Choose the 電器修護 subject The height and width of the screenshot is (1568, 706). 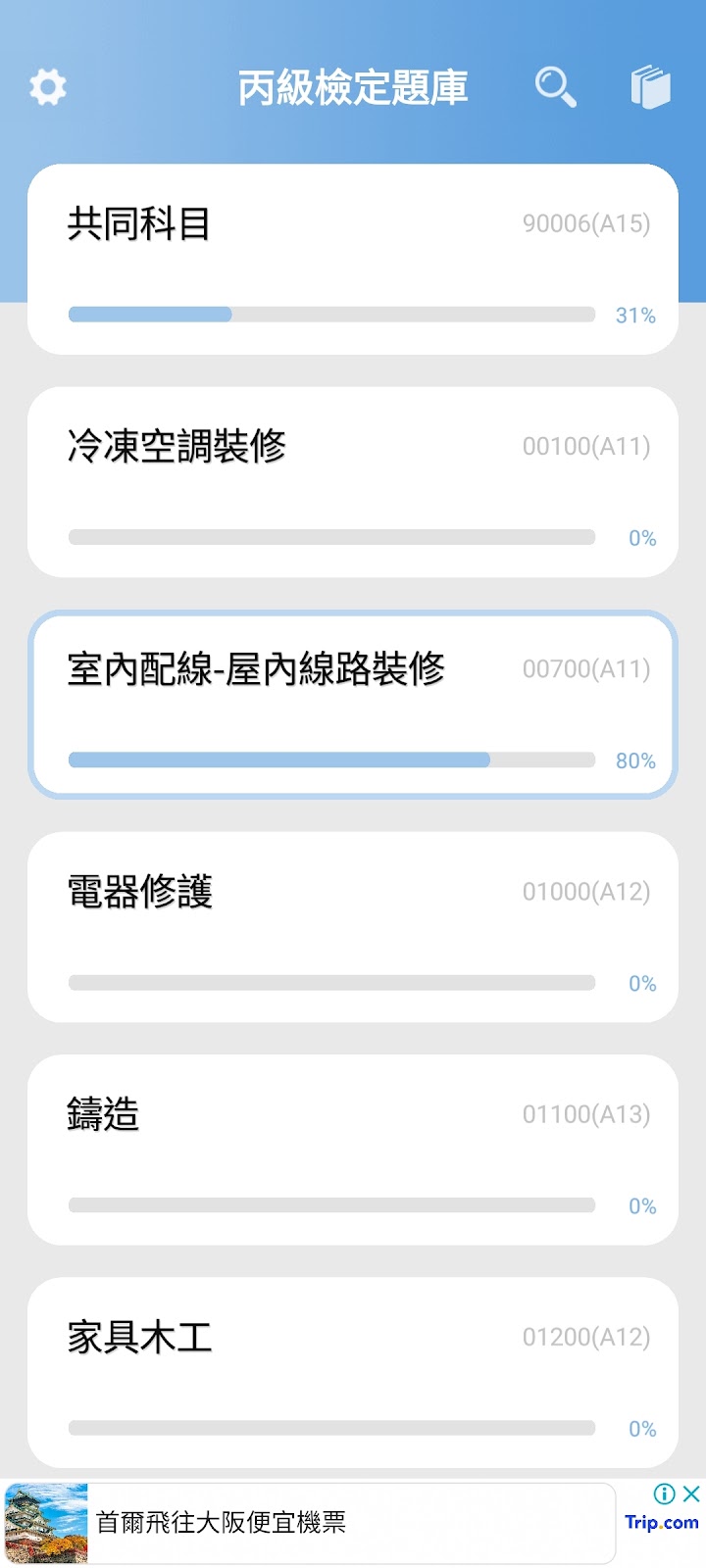tap(353, 927)
